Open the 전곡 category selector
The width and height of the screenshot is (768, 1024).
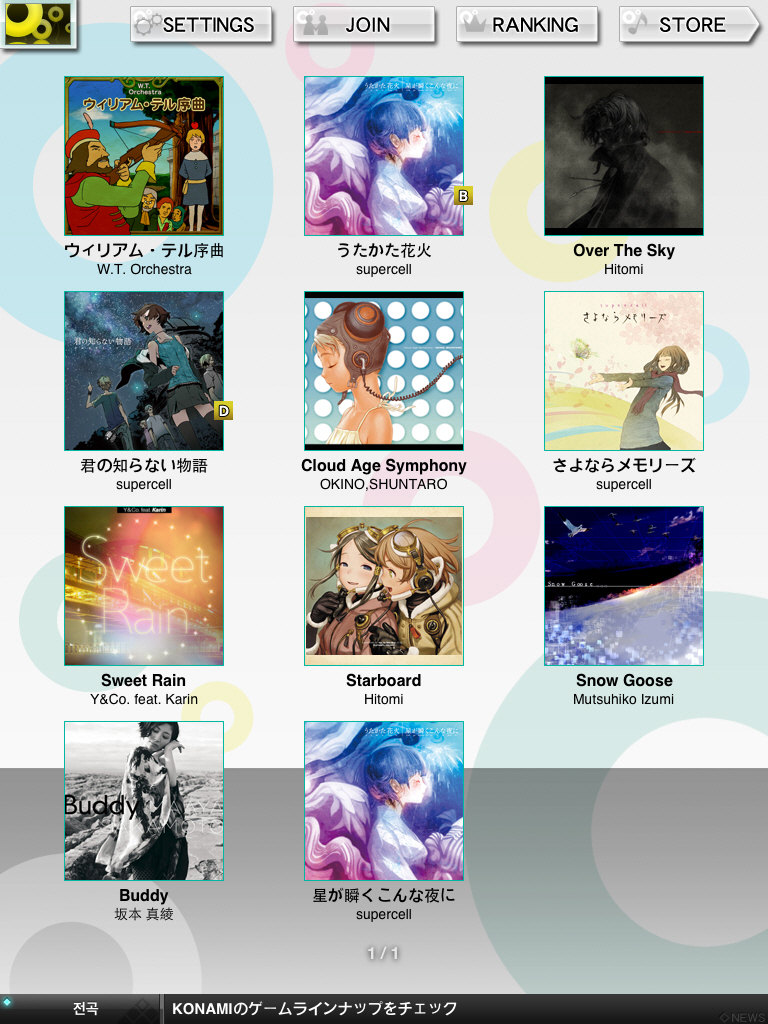82,1008
